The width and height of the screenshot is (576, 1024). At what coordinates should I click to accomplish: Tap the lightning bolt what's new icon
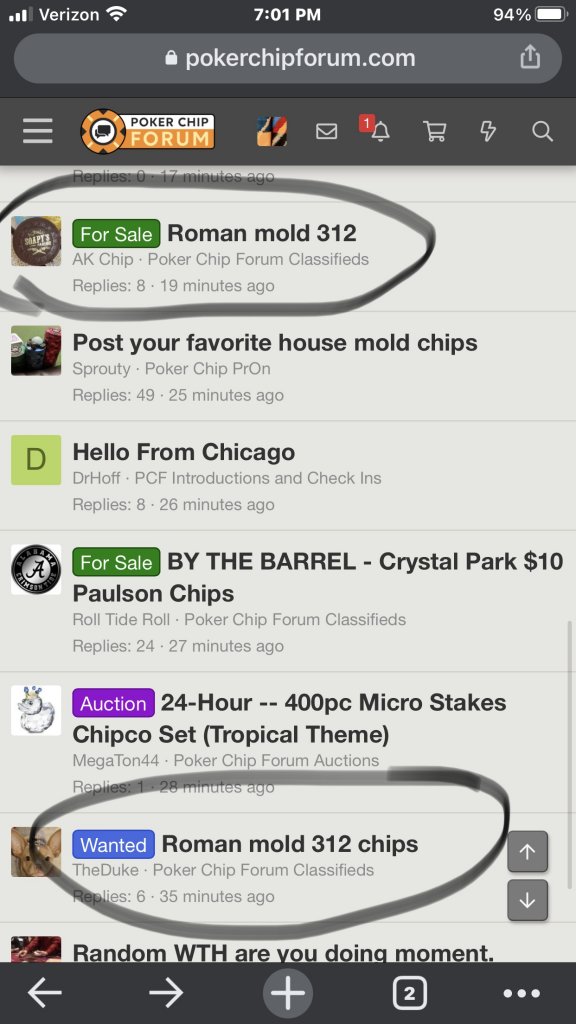[488, 132]
